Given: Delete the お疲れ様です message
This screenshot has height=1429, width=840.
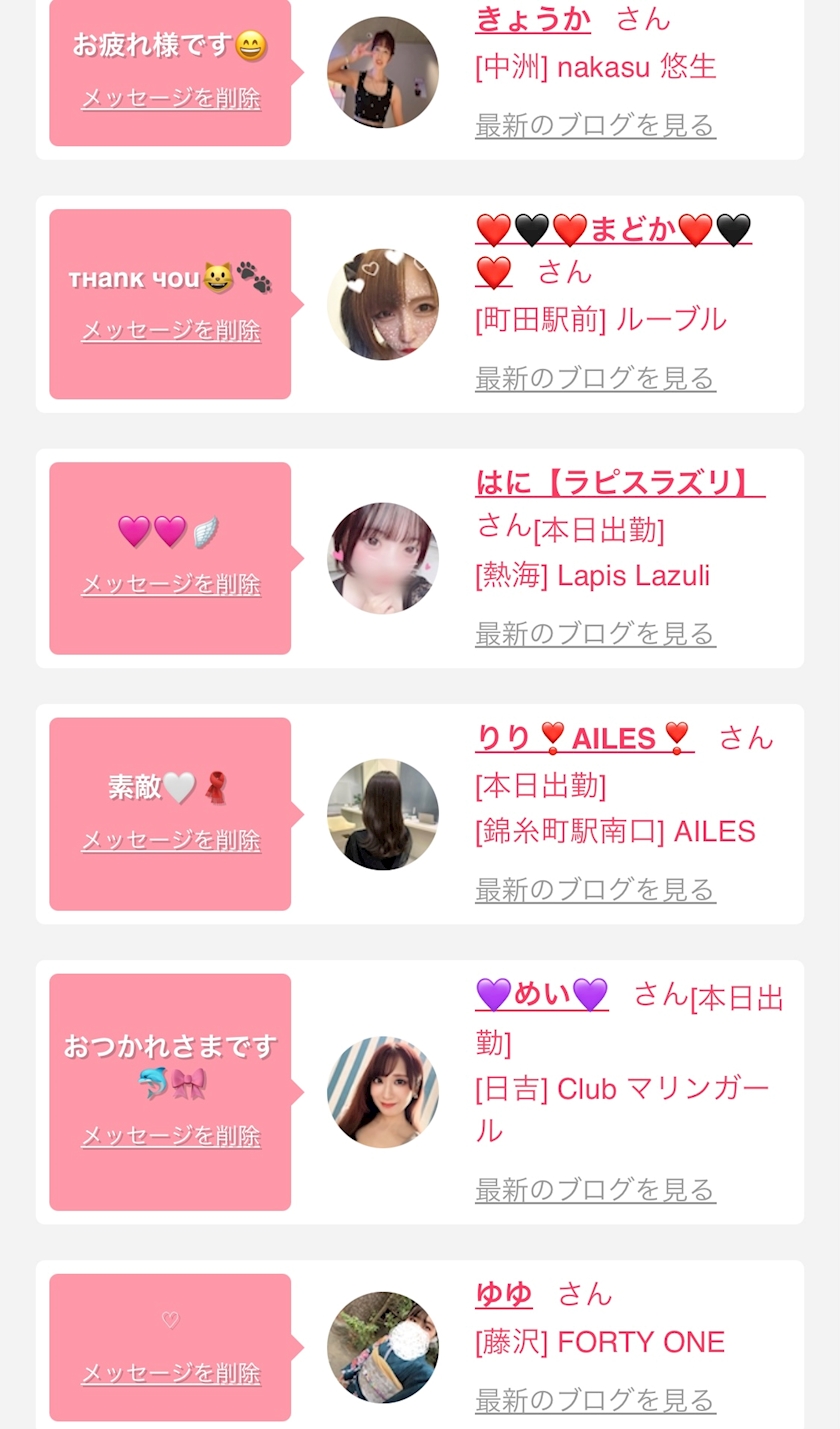Looking at the screenshot, I should click(170, 98).
